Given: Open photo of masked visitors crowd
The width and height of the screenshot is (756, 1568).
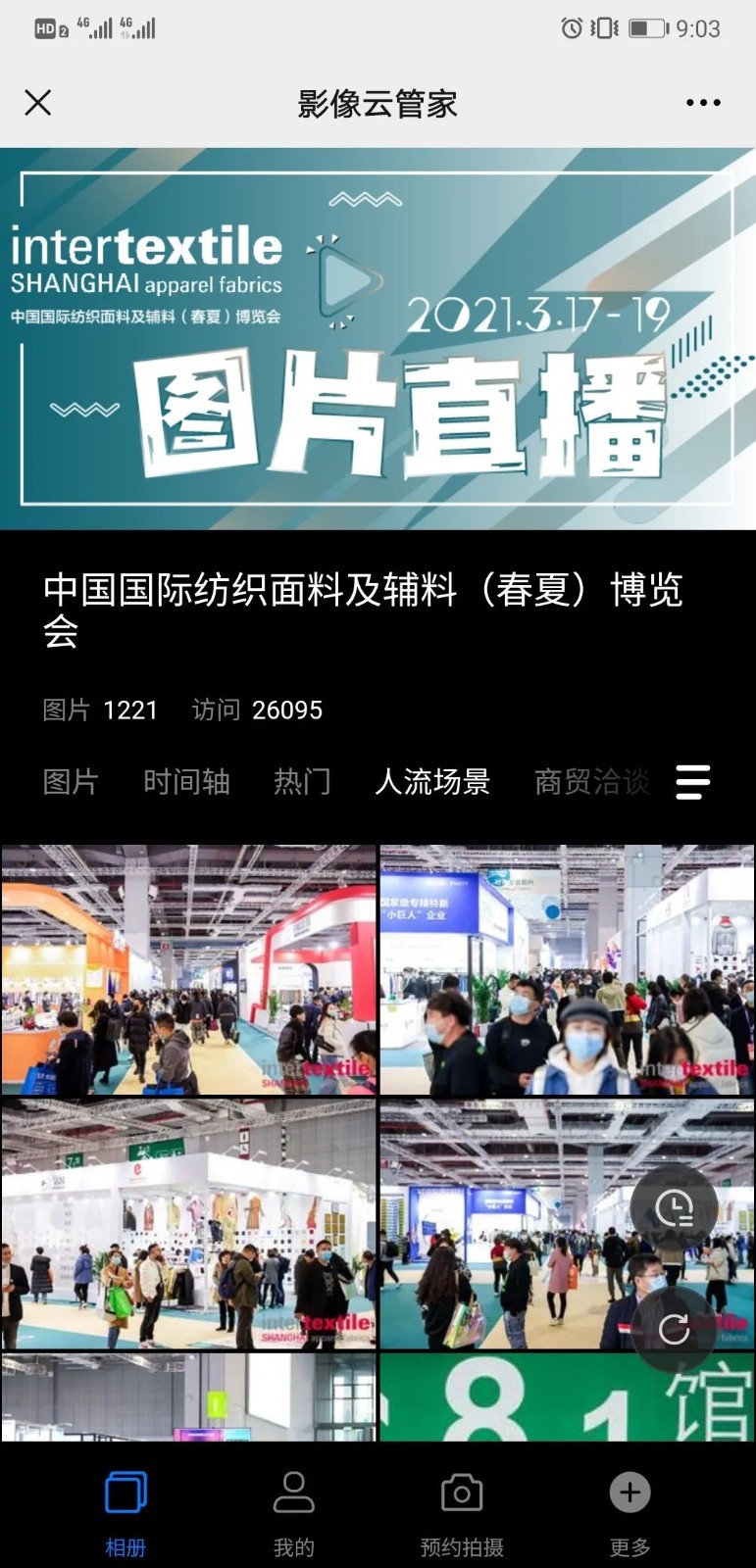Looking at the screenshot, I should pos(567,969).
